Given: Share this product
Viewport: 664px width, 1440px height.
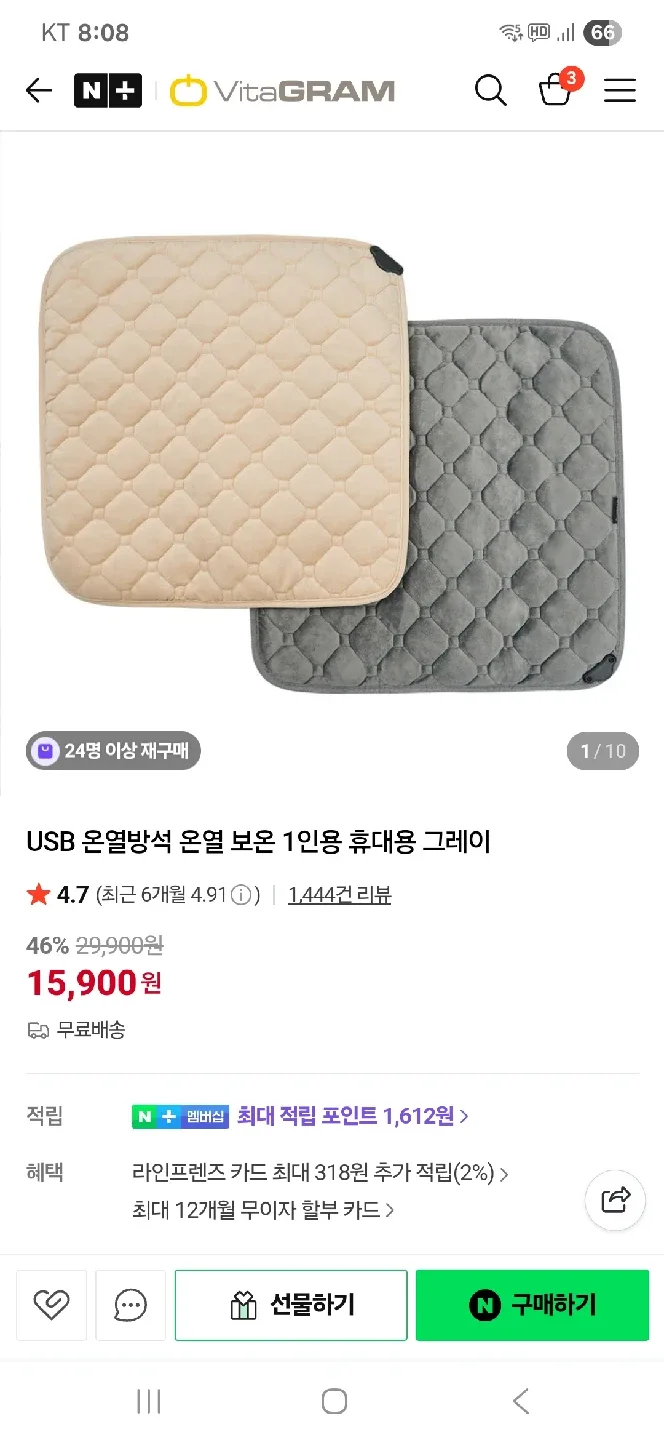Looking at the screenshot, I should pos(615,1199).
